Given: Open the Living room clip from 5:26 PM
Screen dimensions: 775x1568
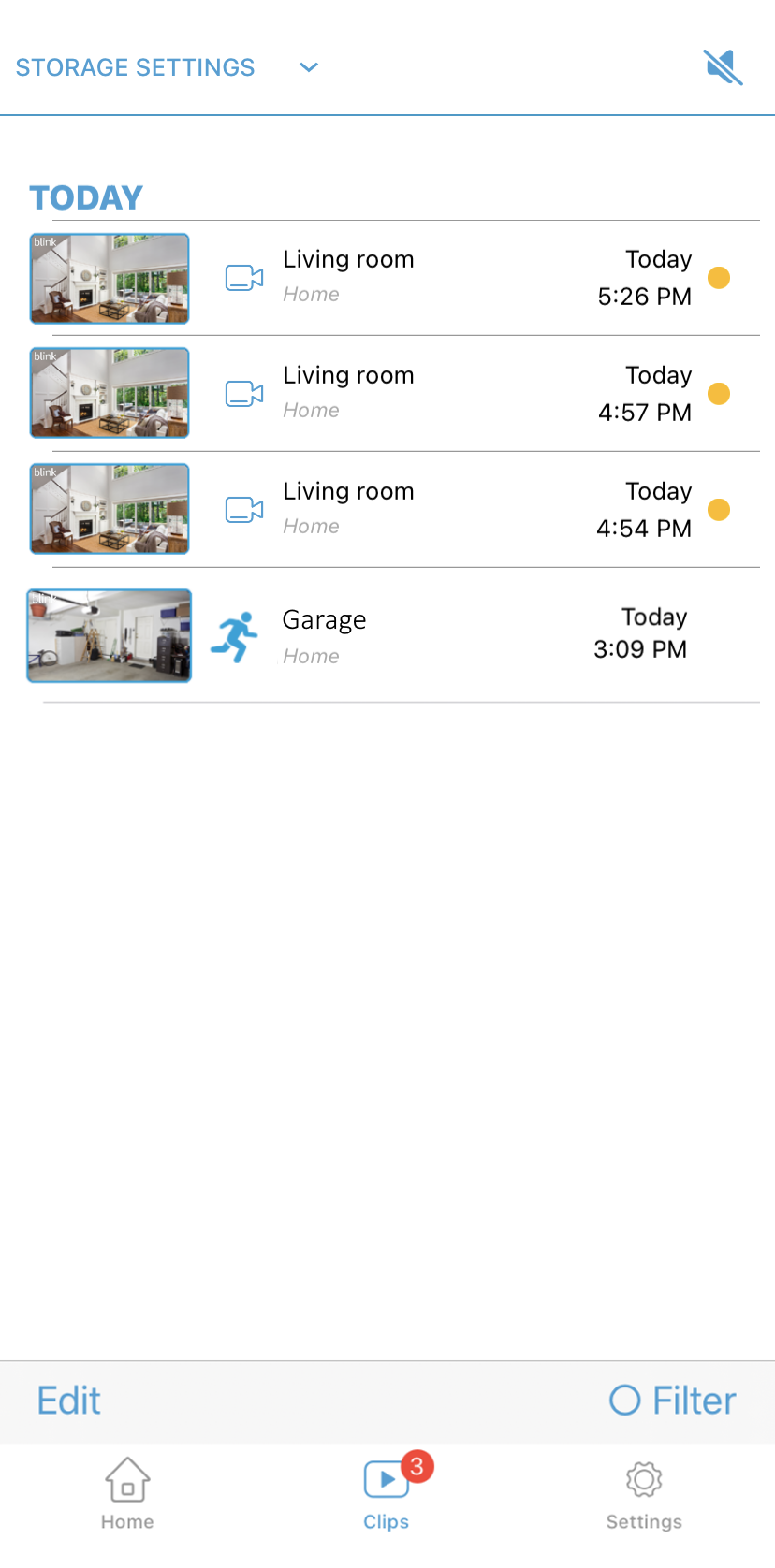Looking at the screenshot, I should (x=394, y=278).
